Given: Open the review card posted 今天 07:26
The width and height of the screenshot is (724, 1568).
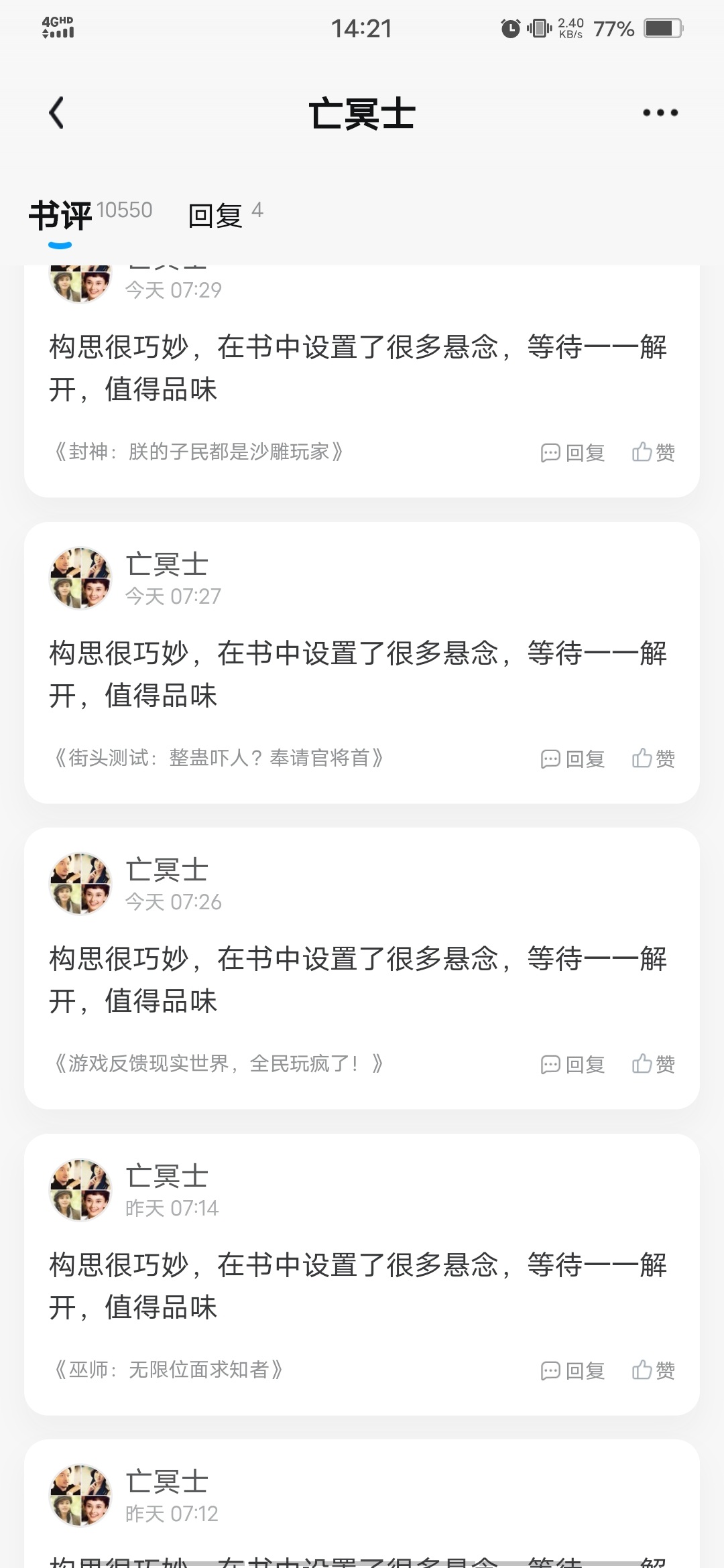Looking at the screenshot, I should point(362,980).
